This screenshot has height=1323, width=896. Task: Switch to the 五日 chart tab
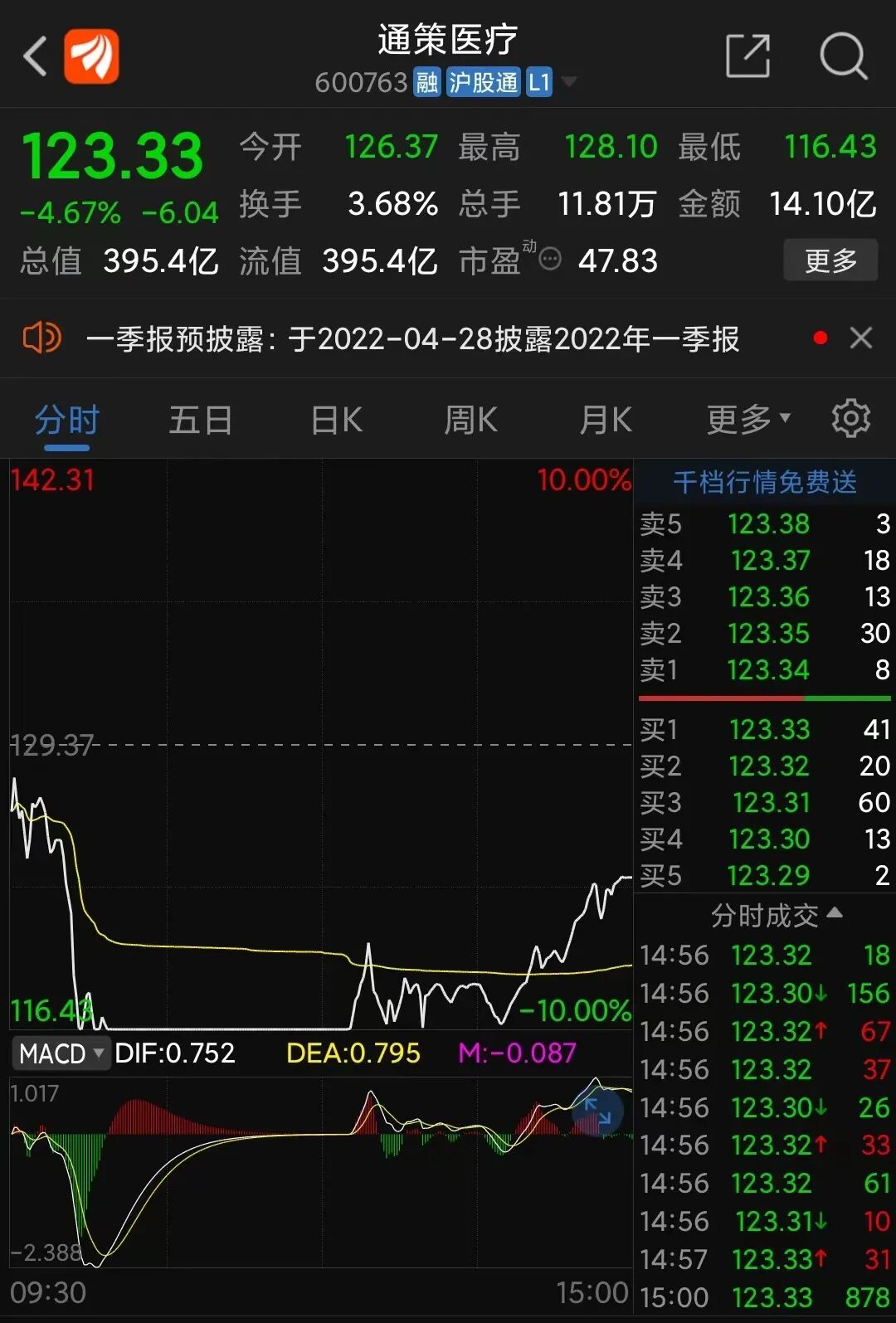201,421
